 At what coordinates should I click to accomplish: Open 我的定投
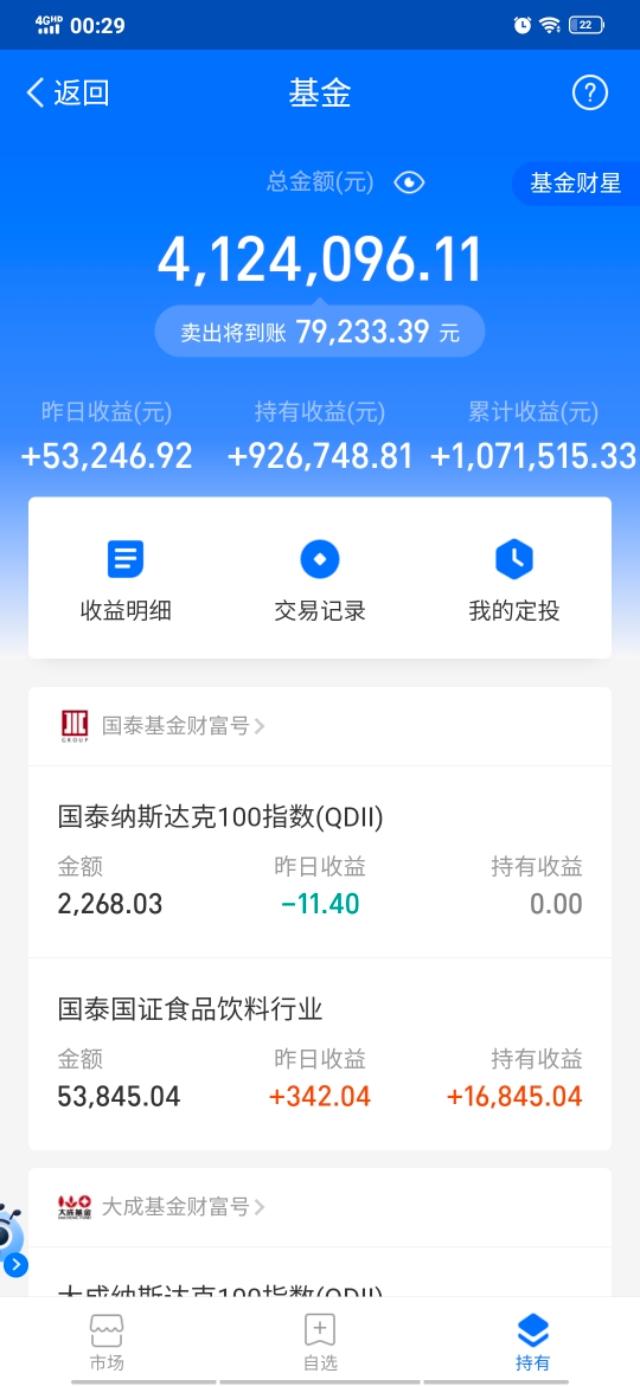pos(514,580)
